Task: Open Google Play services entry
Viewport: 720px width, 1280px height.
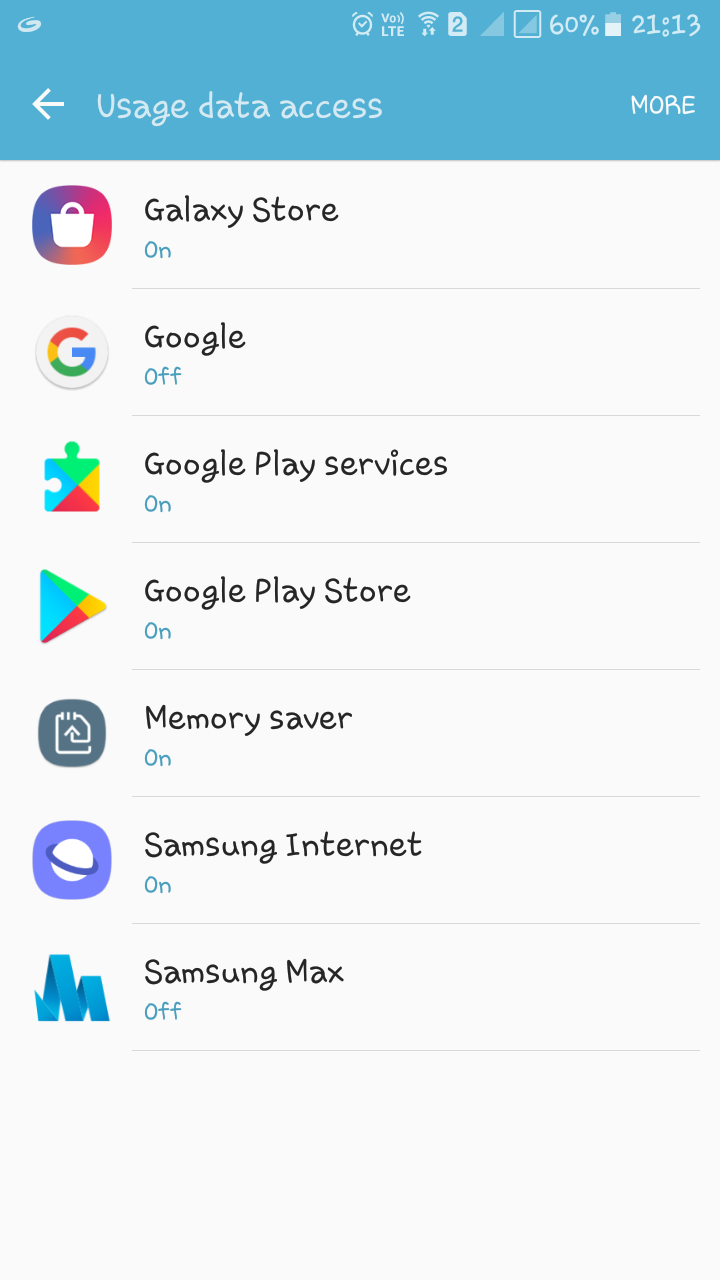Action: (360, 479)
